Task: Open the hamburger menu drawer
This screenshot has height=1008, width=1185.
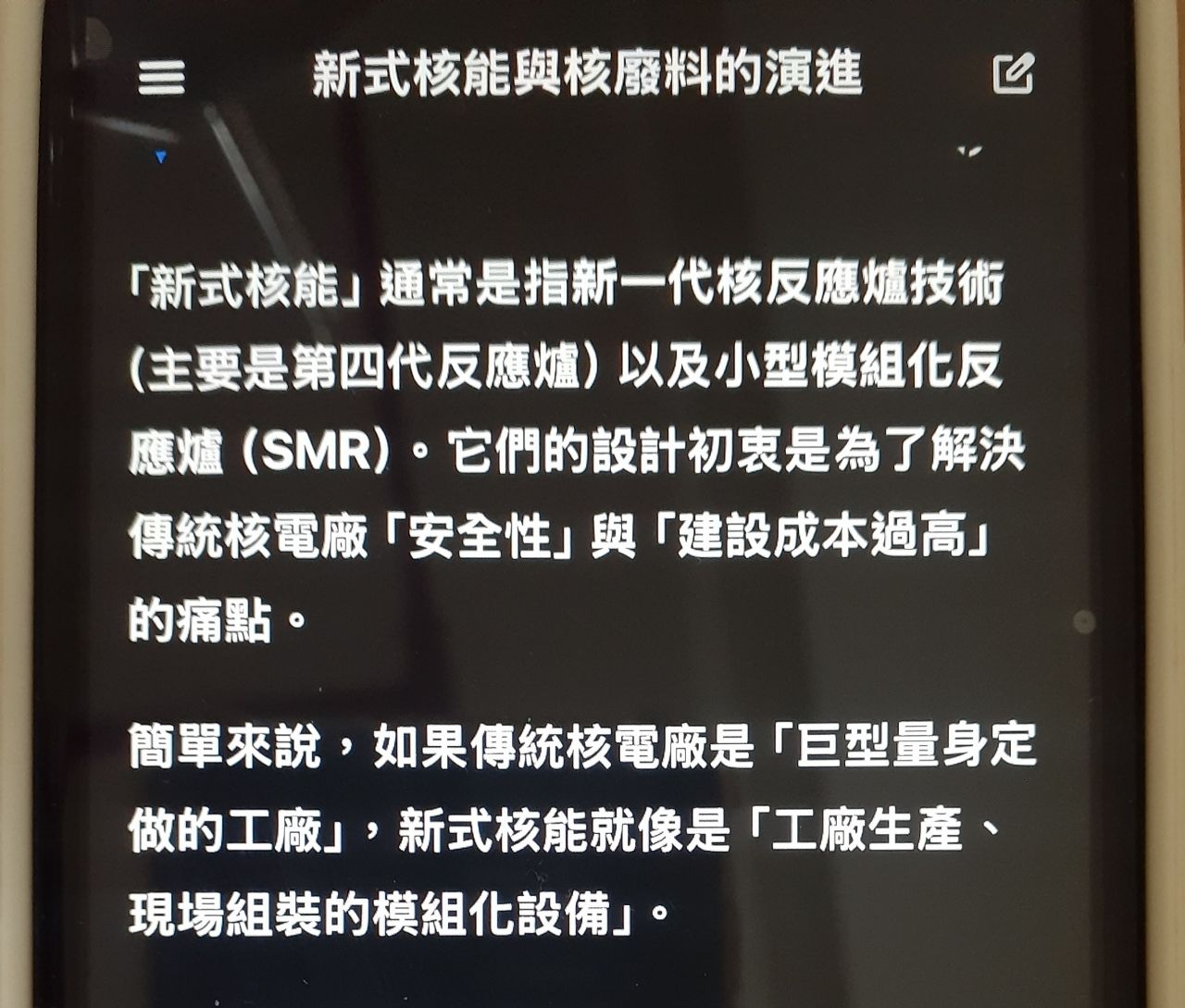Action: click(162, 77)
